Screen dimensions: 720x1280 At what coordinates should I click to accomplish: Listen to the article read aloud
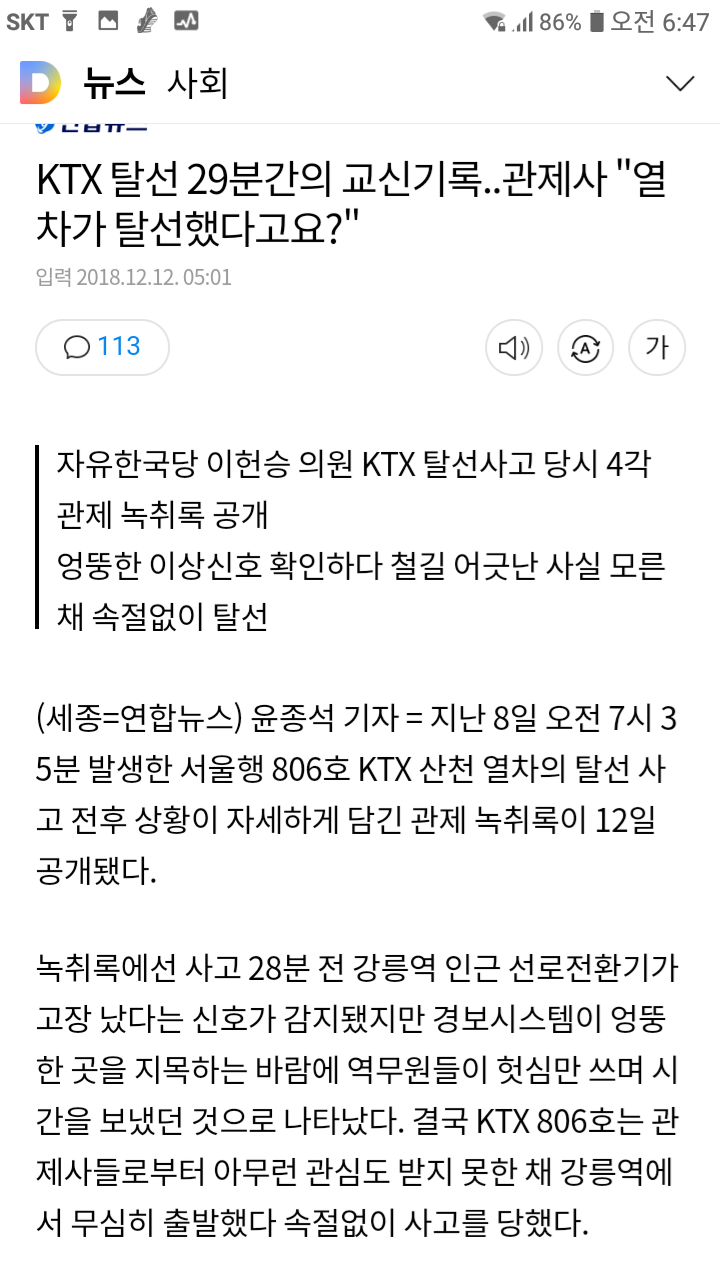513,347
